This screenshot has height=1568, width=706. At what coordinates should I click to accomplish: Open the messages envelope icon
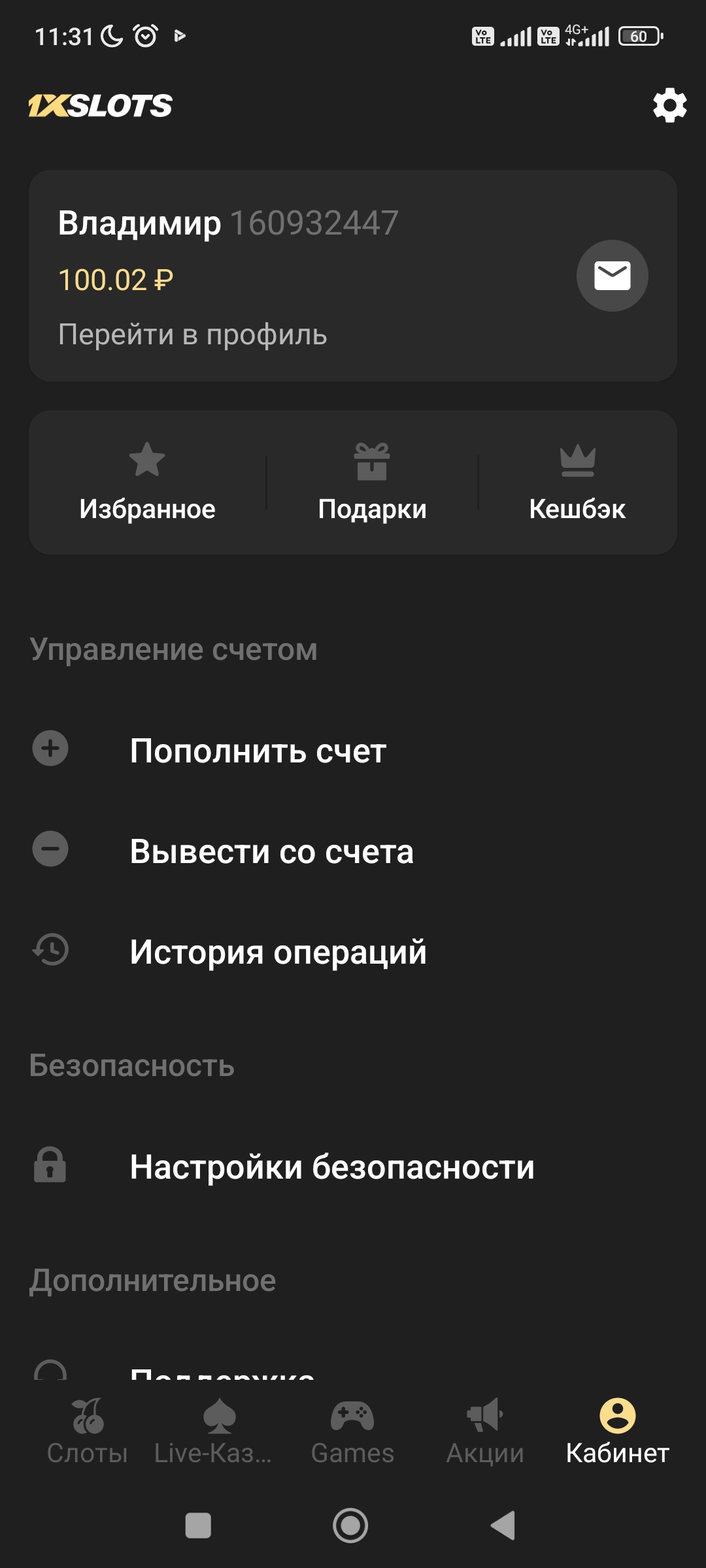click(612, 276)
